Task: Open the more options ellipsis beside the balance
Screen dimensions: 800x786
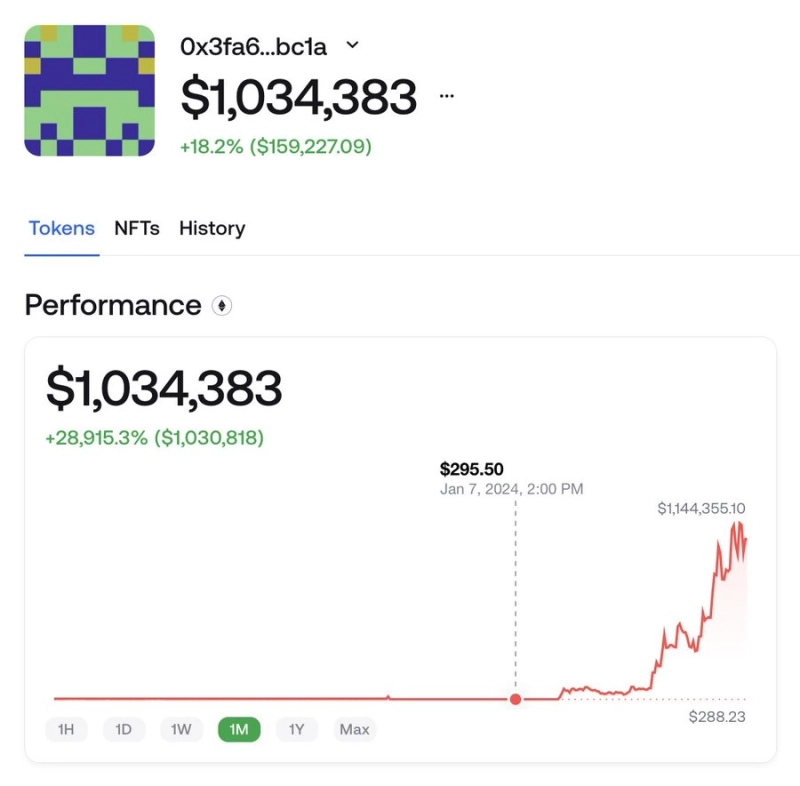Action: (446, 96)
